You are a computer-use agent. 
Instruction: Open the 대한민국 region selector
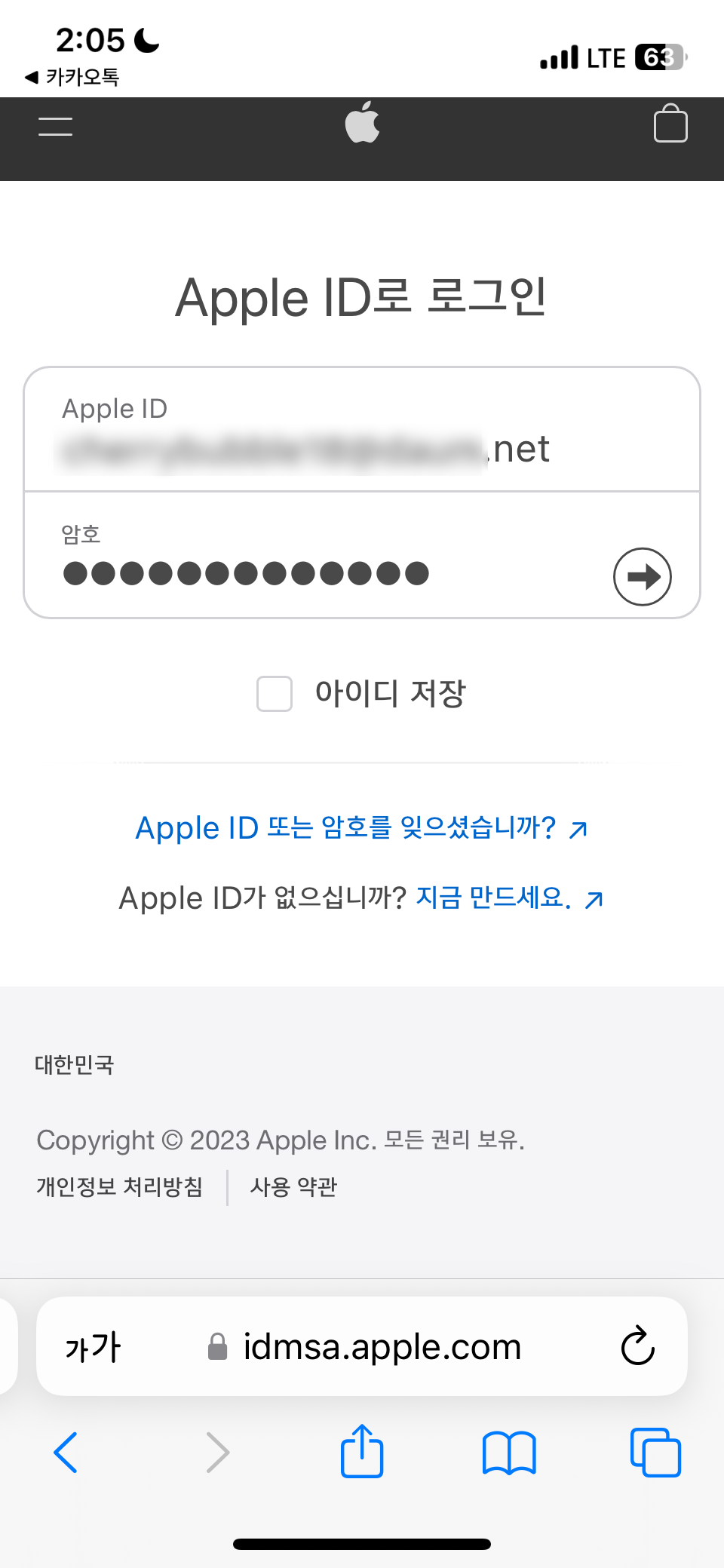74,1065
